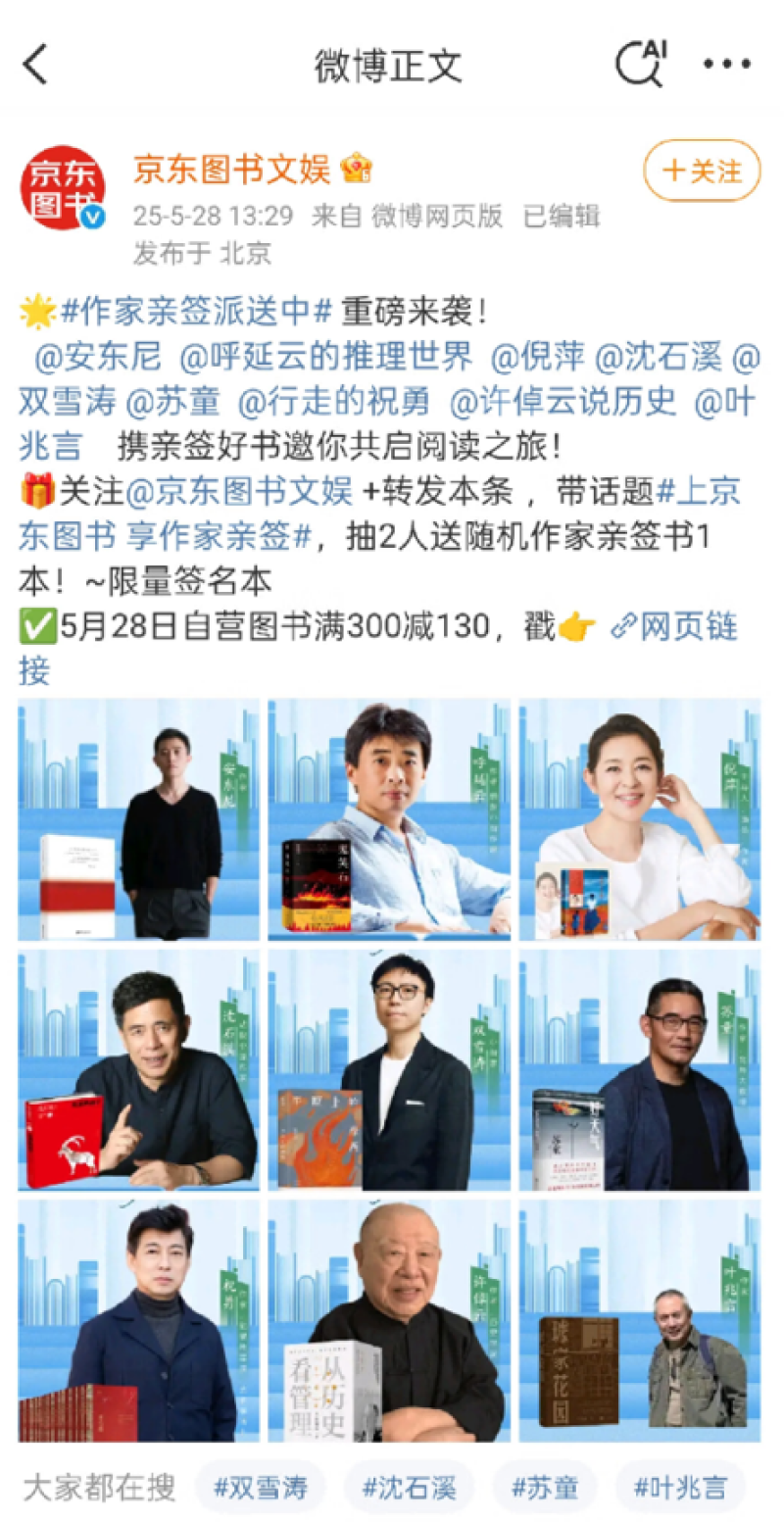This screenshot has width=784, height=1522.
Task: Open the three-dot overflow menu
Action: tap(726, 65)
